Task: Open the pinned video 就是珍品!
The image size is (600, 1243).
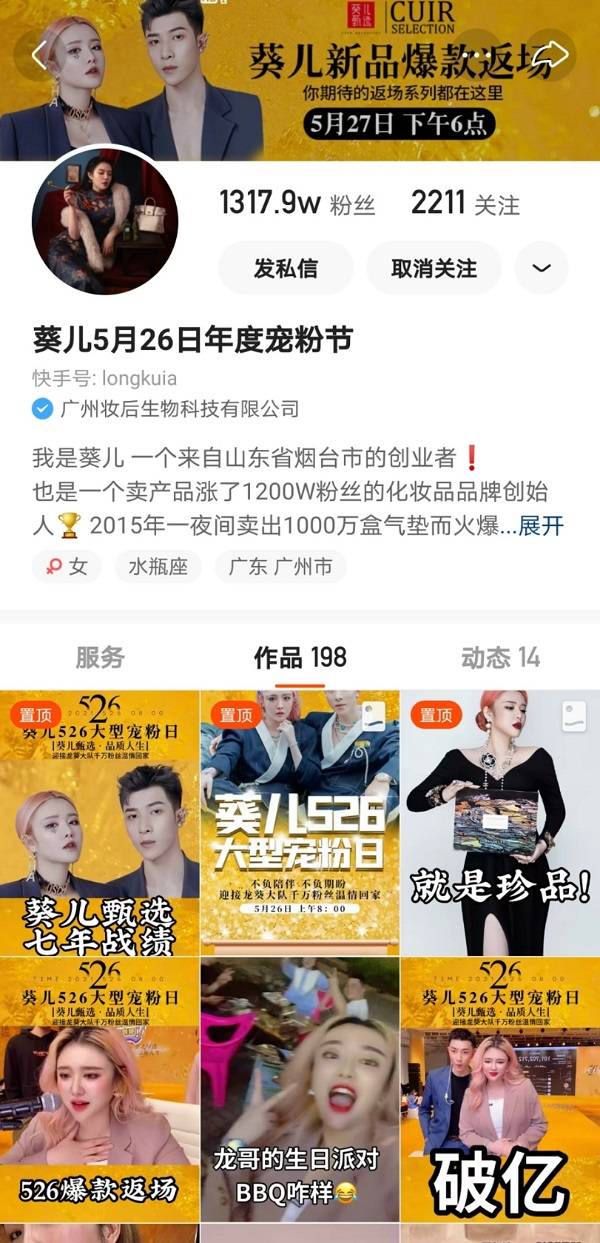Action: point(500,822)
